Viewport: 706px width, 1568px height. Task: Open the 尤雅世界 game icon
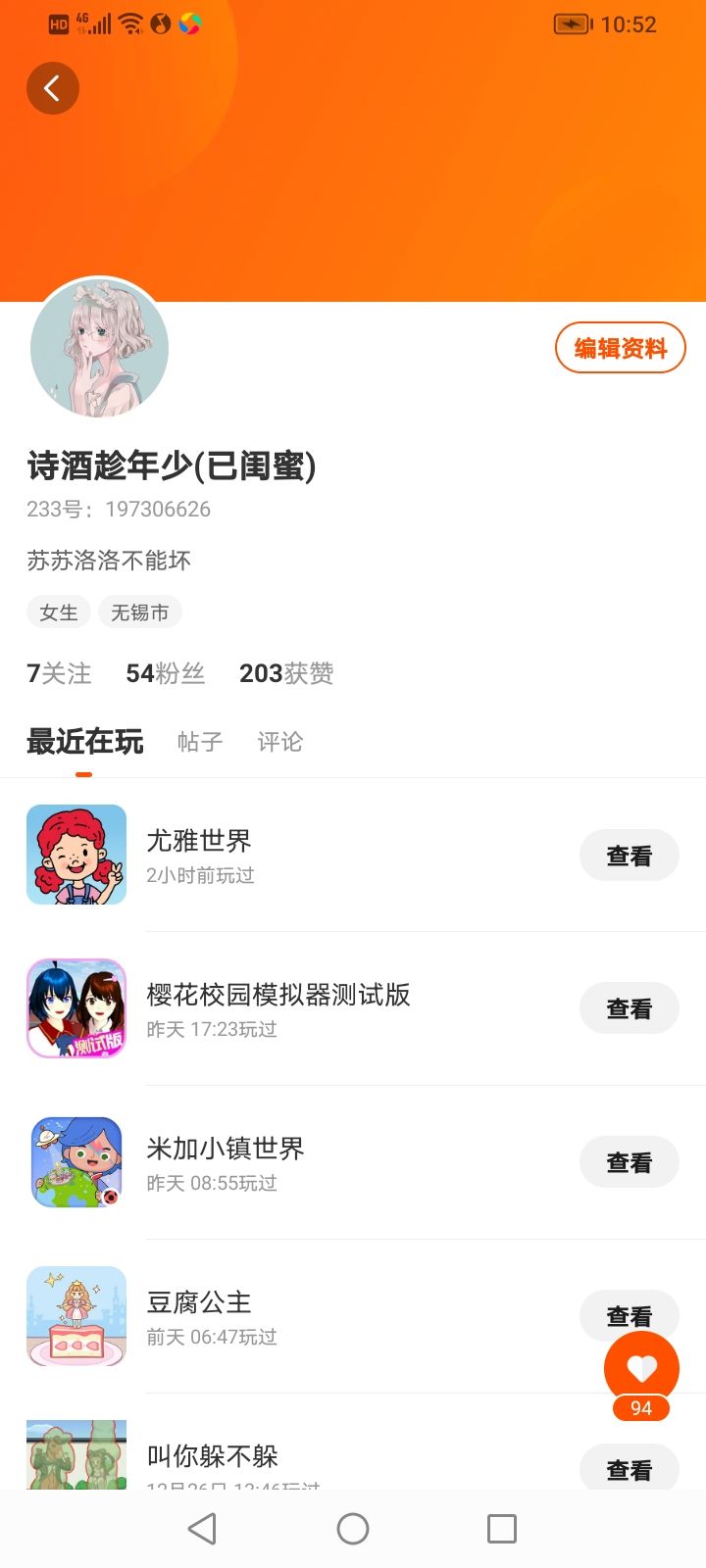76,855
